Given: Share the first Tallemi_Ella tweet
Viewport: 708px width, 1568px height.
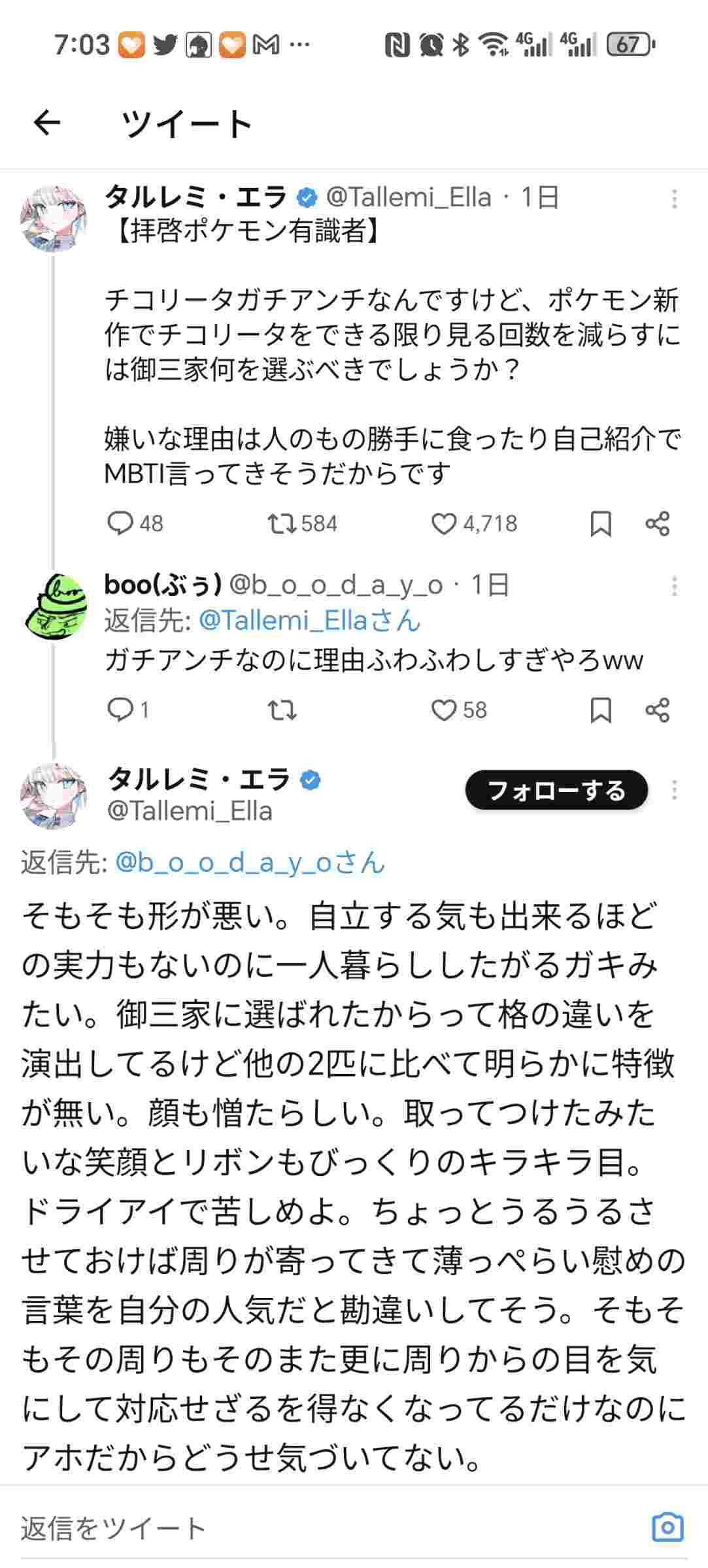Looking at the screenshot, I should pyautogui.click(x=657, y=523).
